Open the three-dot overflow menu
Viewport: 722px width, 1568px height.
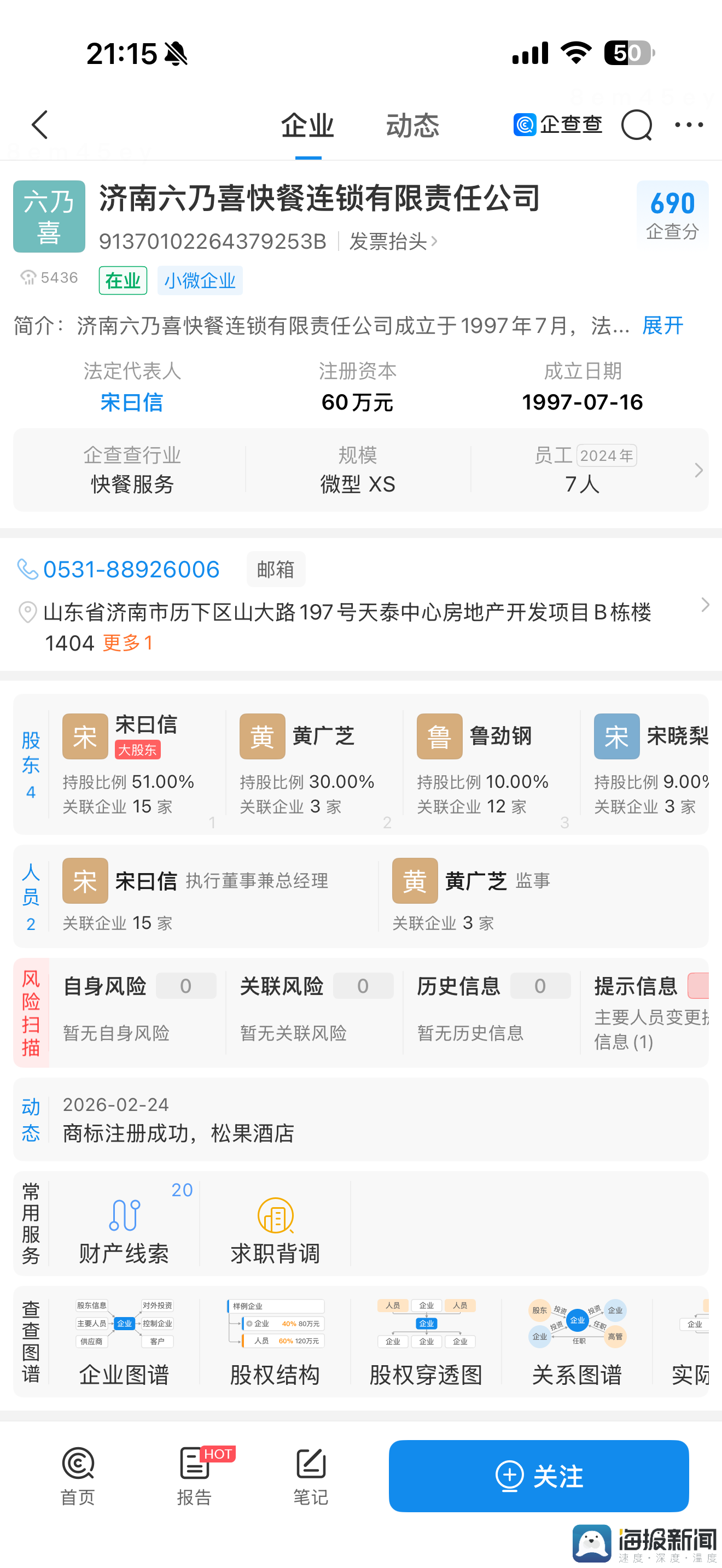689,125
